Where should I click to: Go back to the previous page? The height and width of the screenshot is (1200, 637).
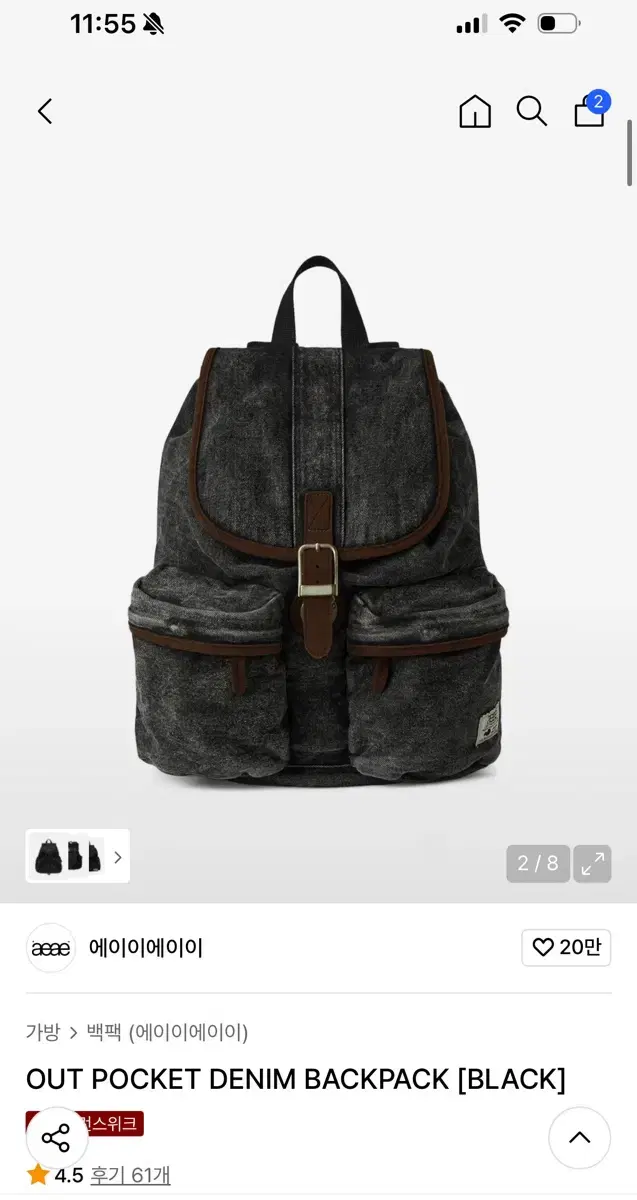[x=45, y=111]
